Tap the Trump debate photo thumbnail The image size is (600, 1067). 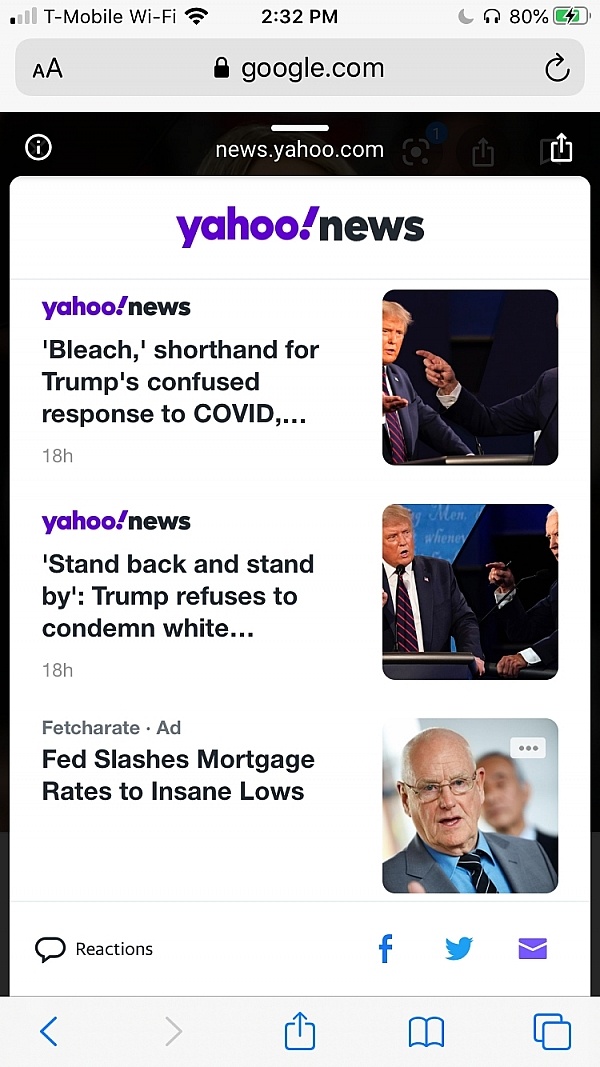coord(470,377)
